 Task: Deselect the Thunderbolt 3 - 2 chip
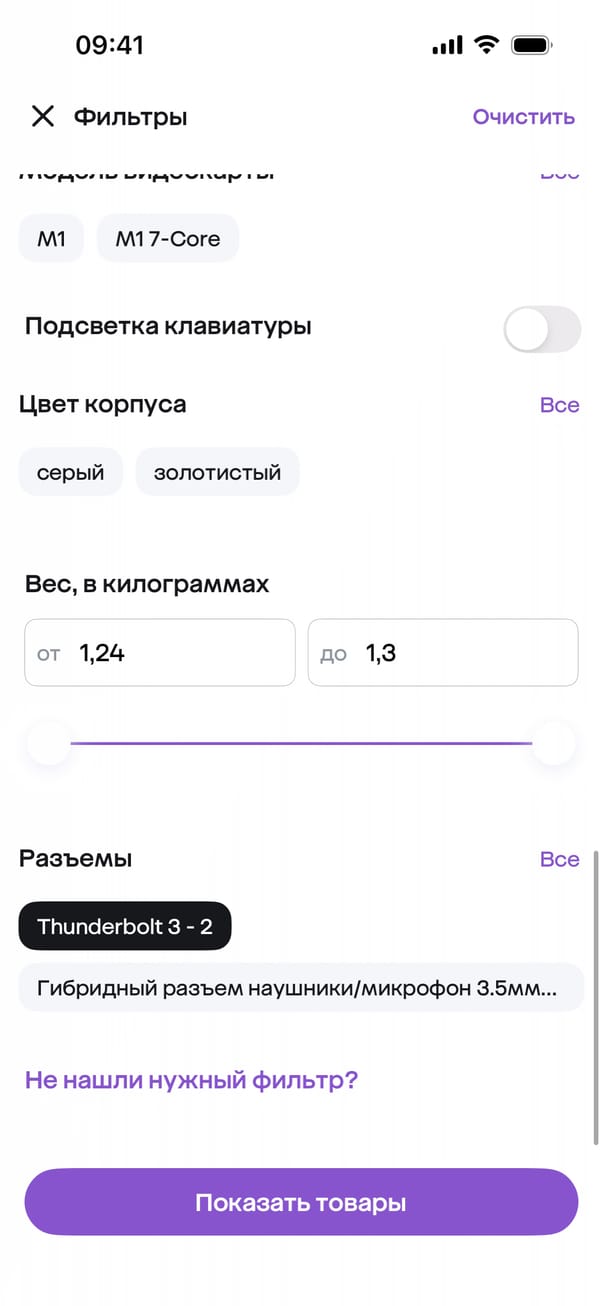pos(125,927)
